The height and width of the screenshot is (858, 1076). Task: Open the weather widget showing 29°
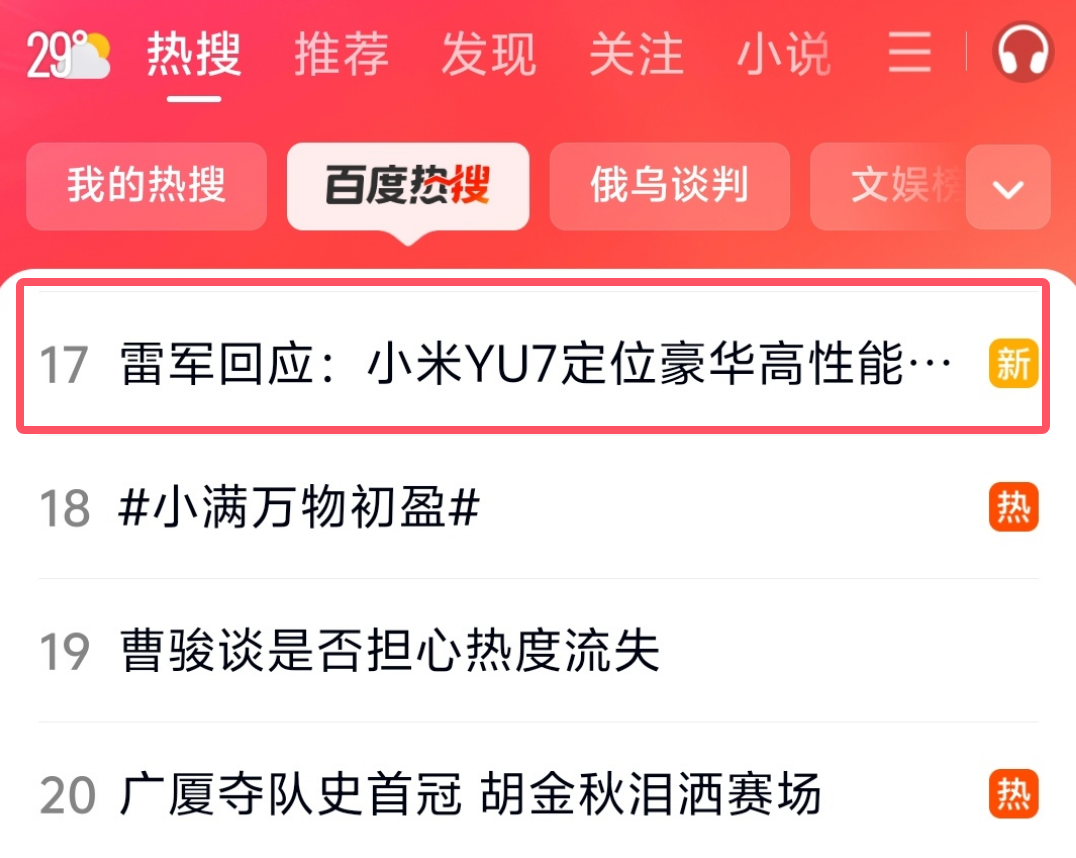coord(66,54)
